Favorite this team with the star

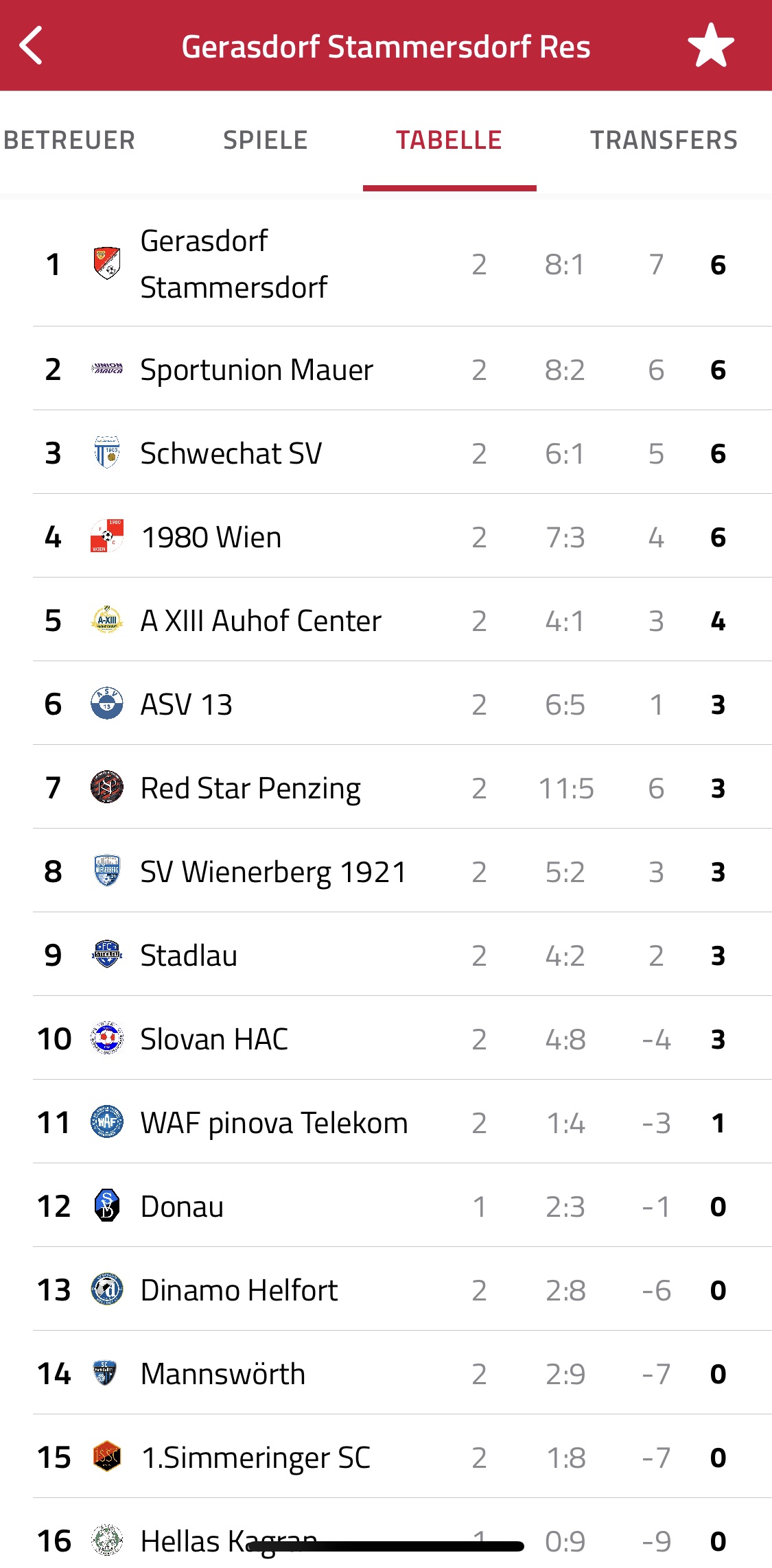tap(711, 46)
